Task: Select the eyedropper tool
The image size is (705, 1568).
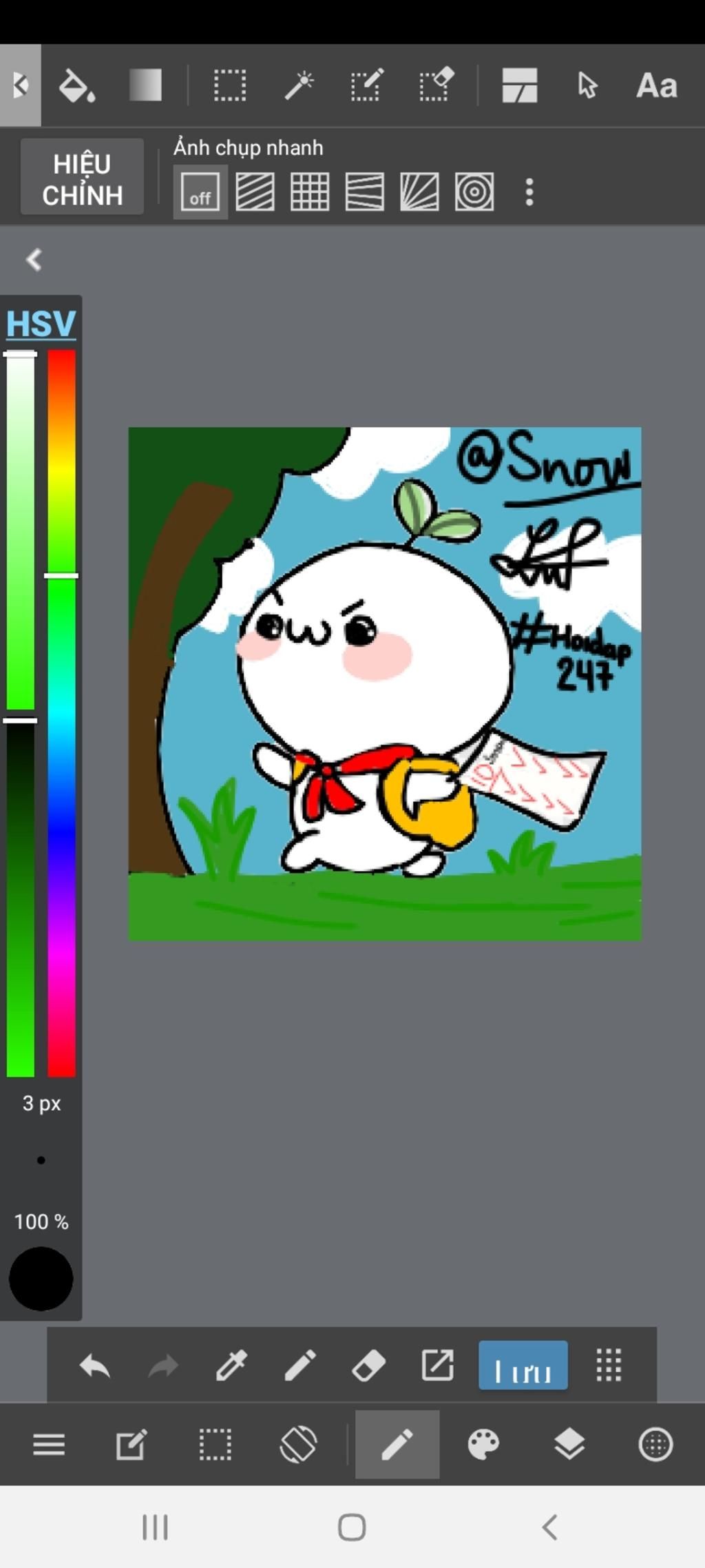Action: (231, 1365)
